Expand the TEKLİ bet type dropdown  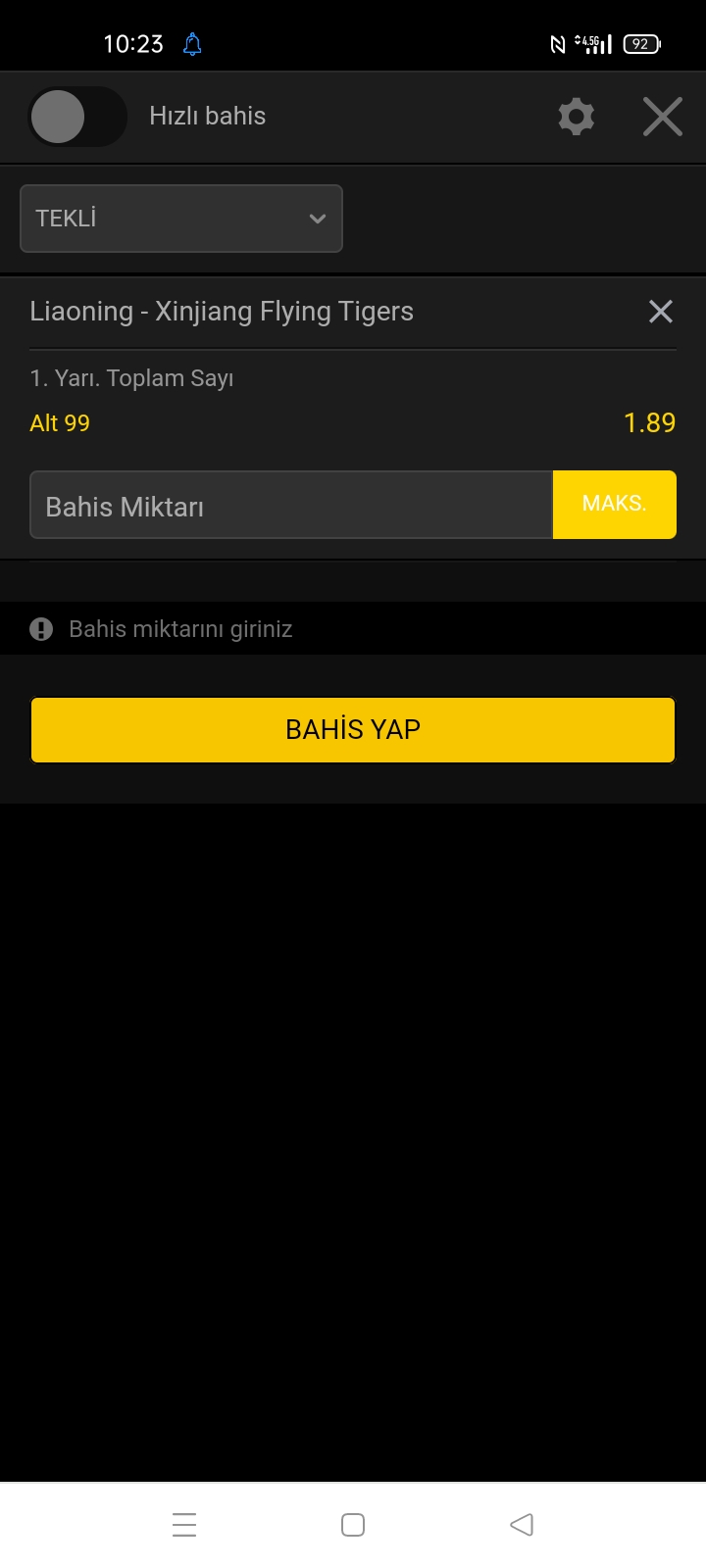click(181, 219)
